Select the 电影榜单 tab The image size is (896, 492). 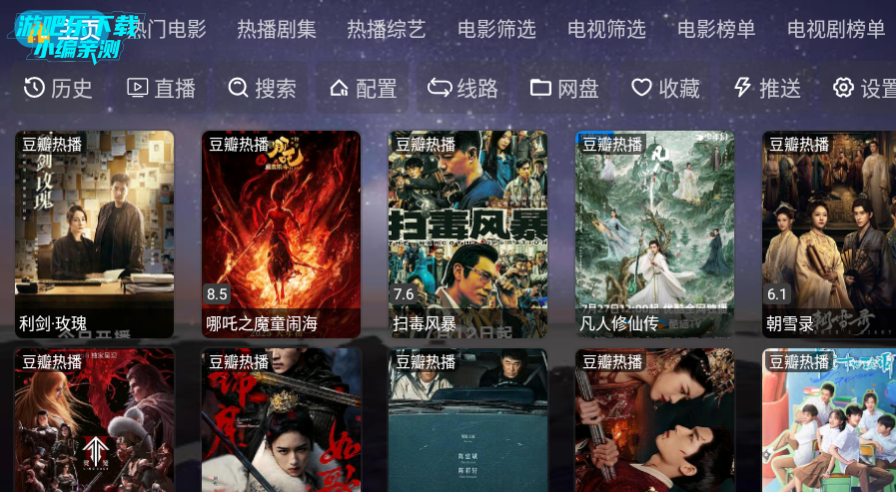click(x=716, y=29)
